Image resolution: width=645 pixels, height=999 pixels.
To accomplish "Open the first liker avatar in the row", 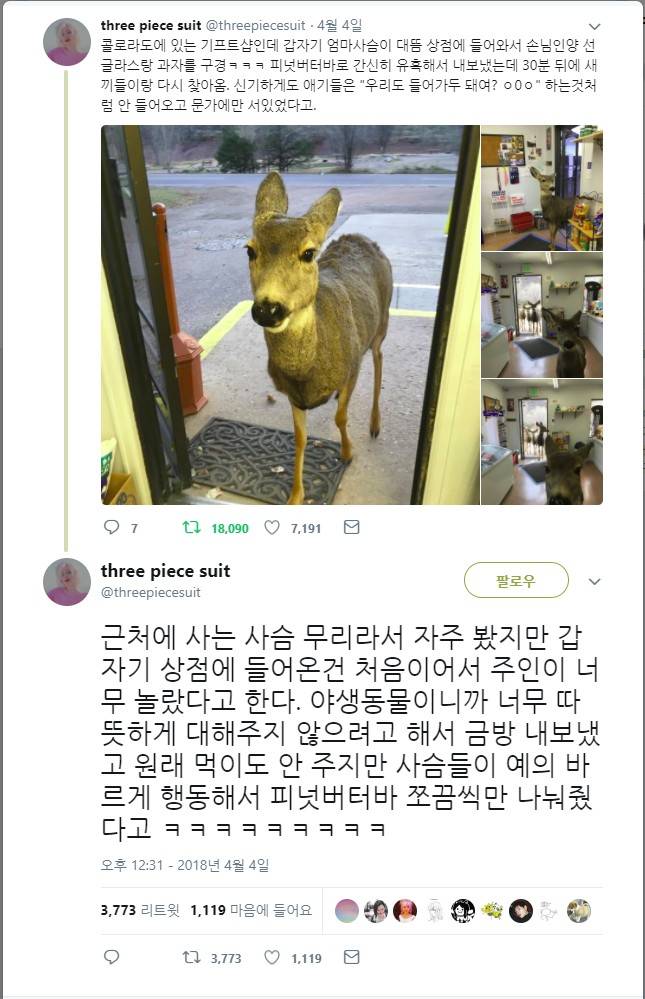I will [346, 910].
